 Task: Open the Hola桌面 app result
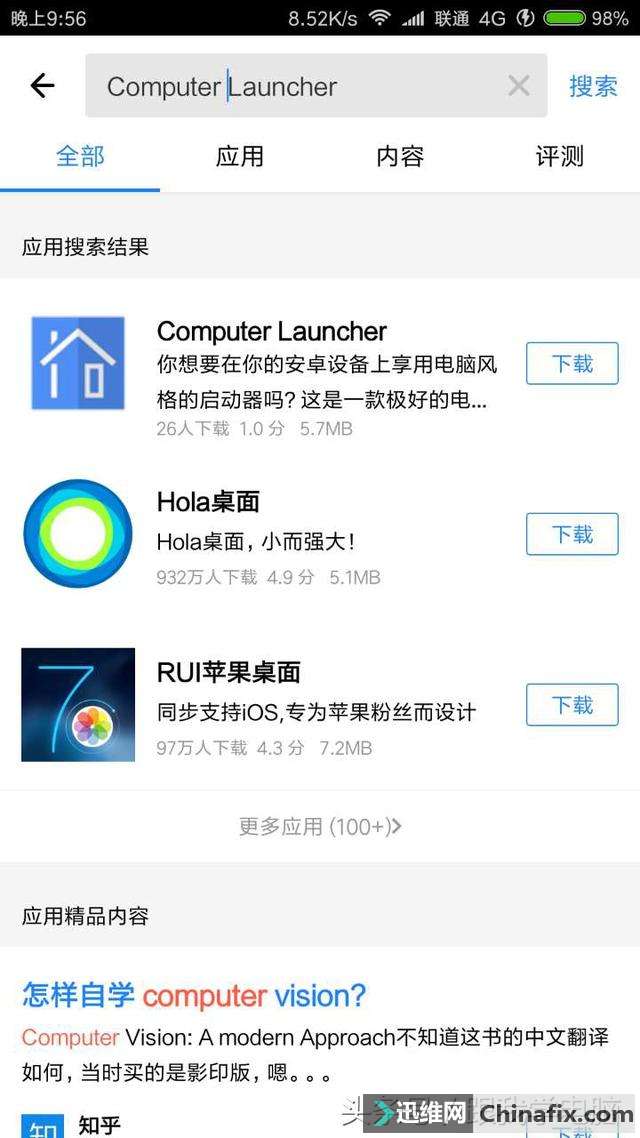click(208, 502)
